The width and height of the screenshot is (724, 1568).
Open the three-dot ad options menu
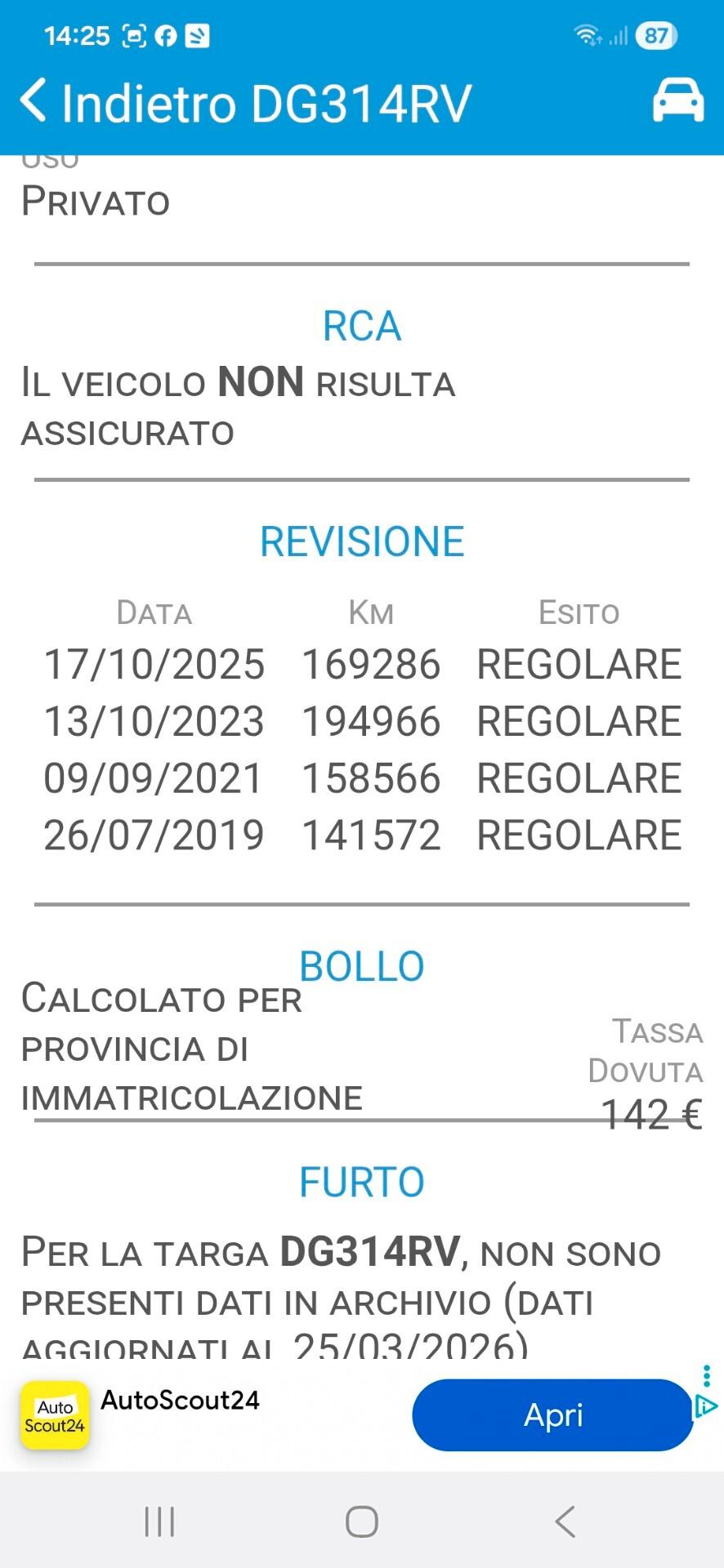(x=706, y=1376)
